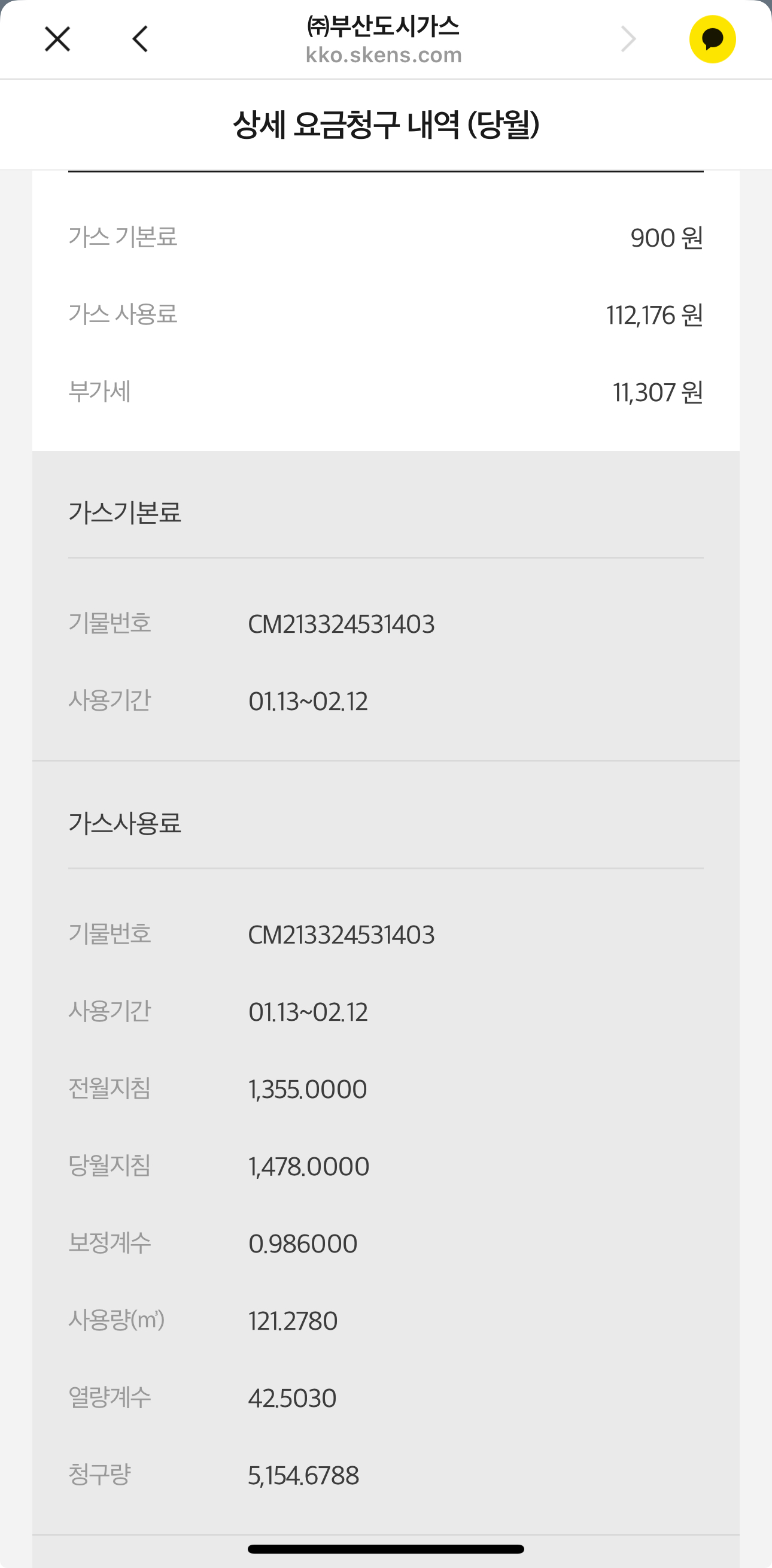Tap the forward navigation arrow
772x1568 pixels.
628,40
